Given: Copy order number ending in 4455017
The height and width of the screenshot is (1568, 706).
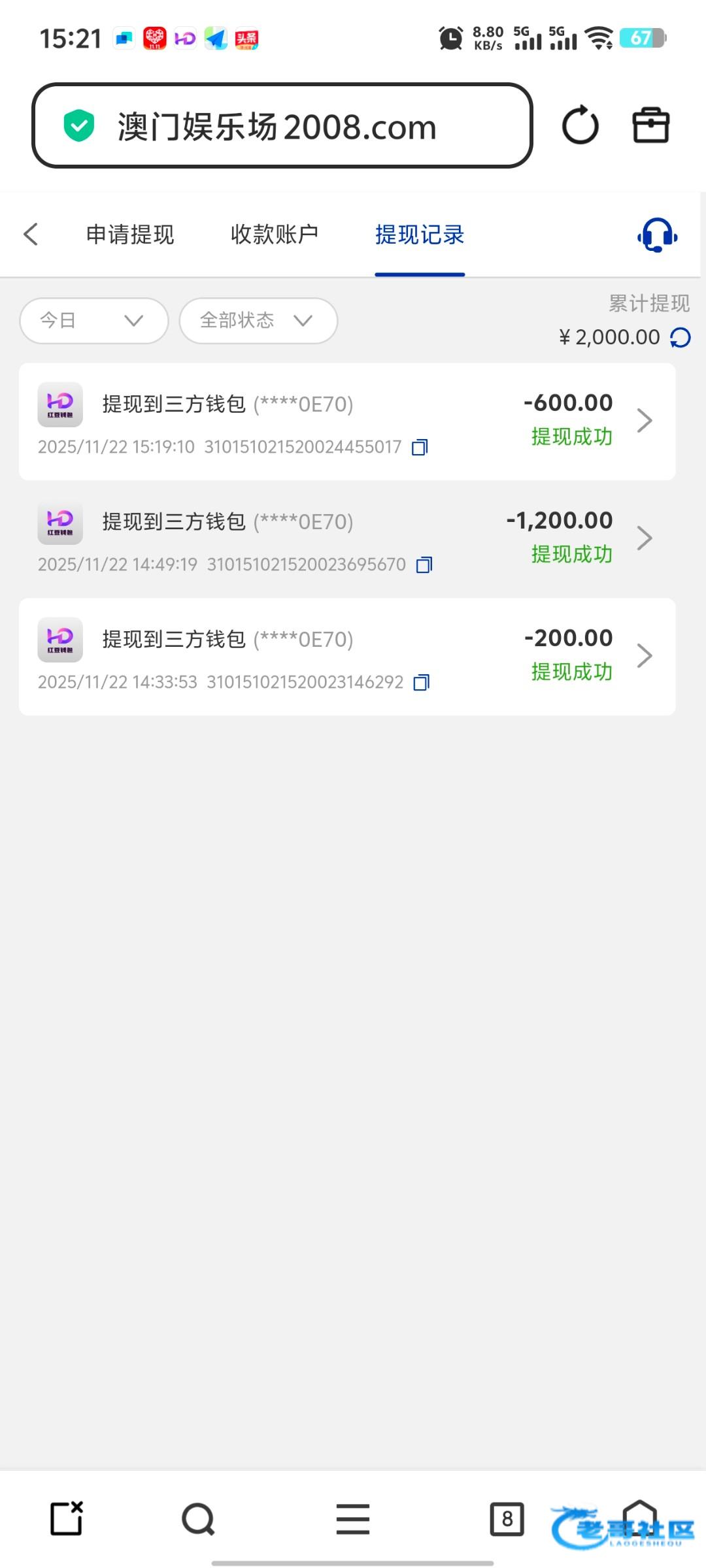Looking at the screenshot, I should 420,448.
